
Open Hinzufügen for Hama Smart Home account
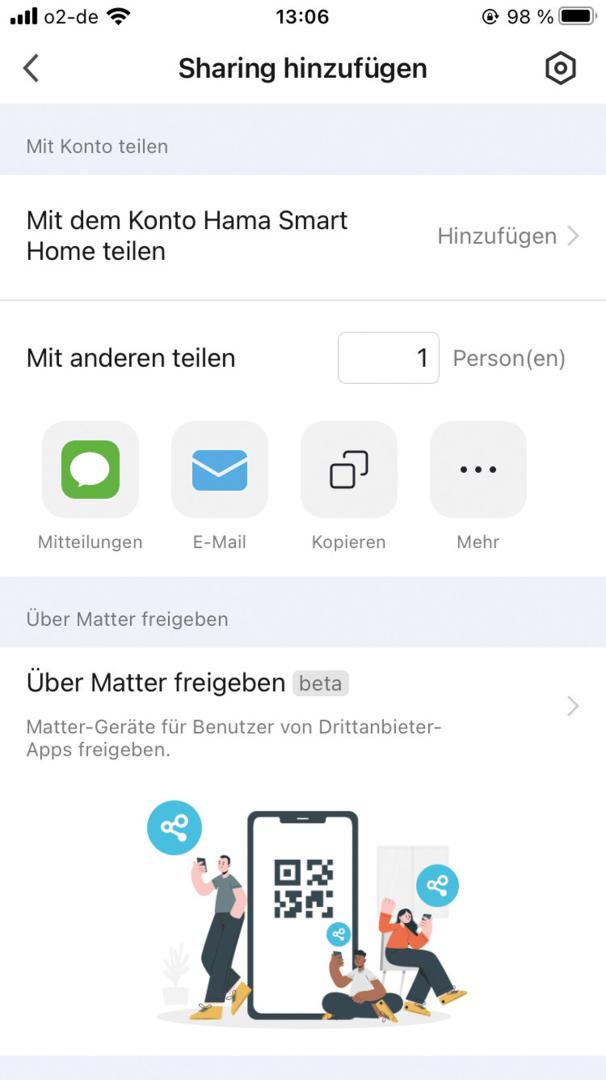coord(507,236)
